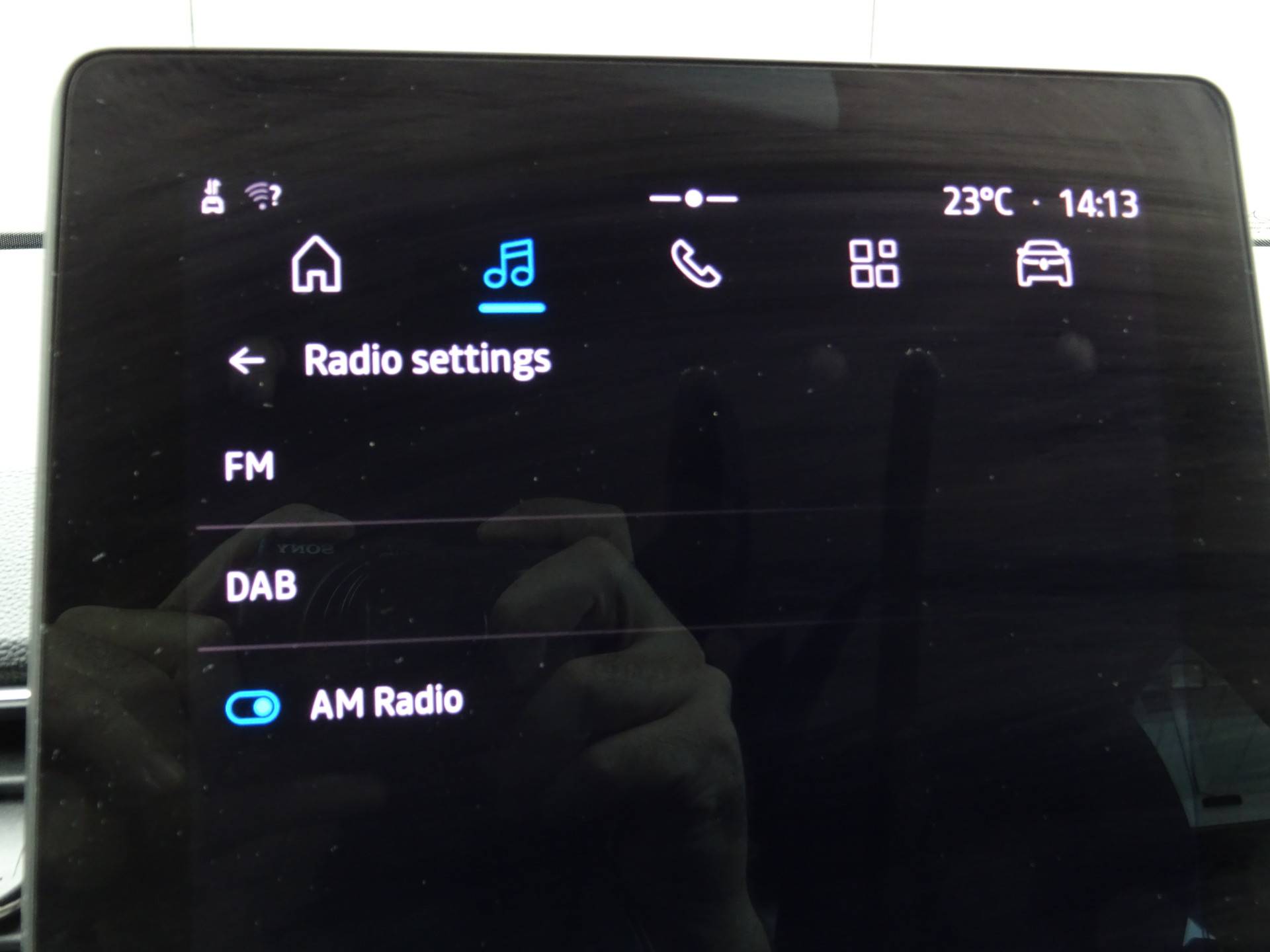Open the Phone tab
Screen dimensions: 1270x952
(695, 264)
